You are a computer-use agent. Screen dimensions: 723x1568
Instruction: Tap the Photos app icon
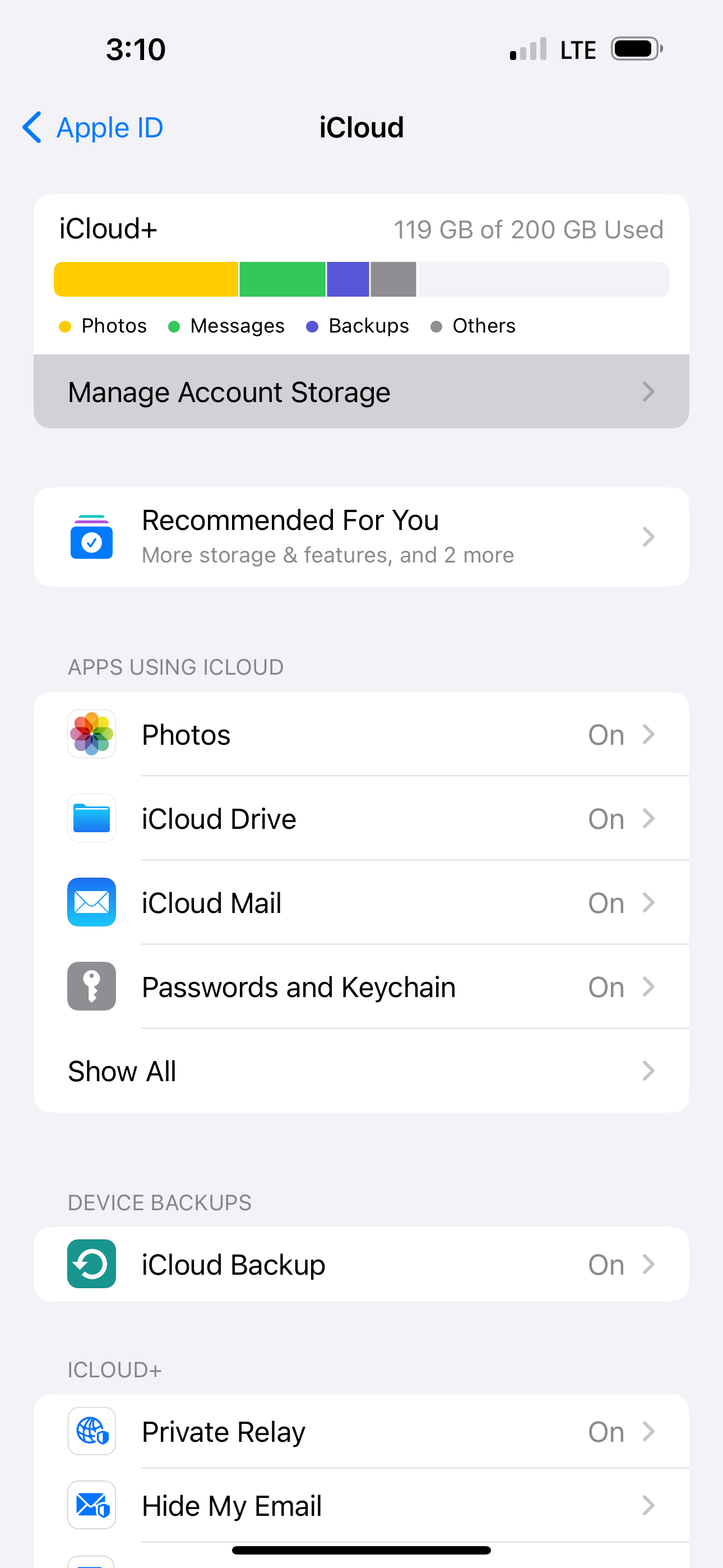91,734
